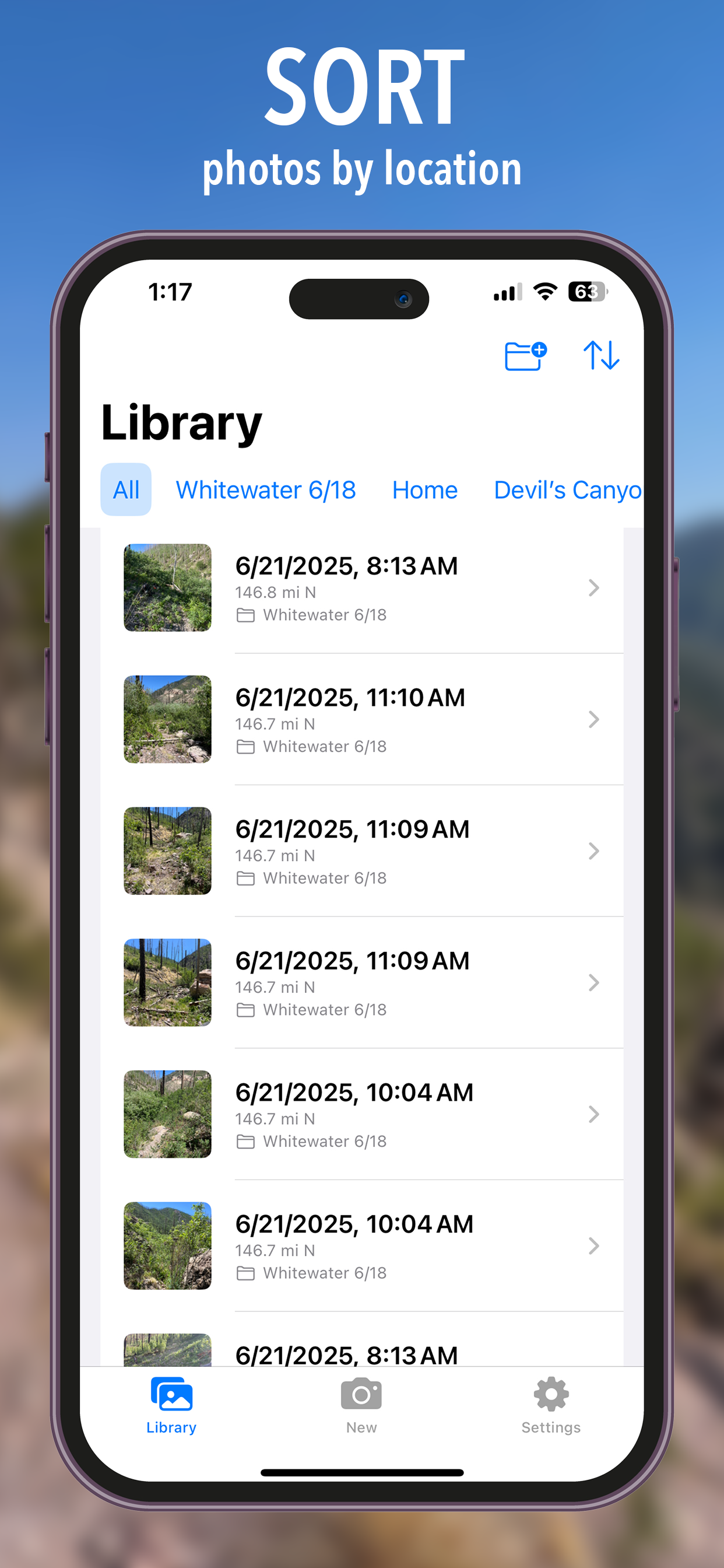Filter photos by Home location
The image size is (724, 1568).
pos(425,489)
